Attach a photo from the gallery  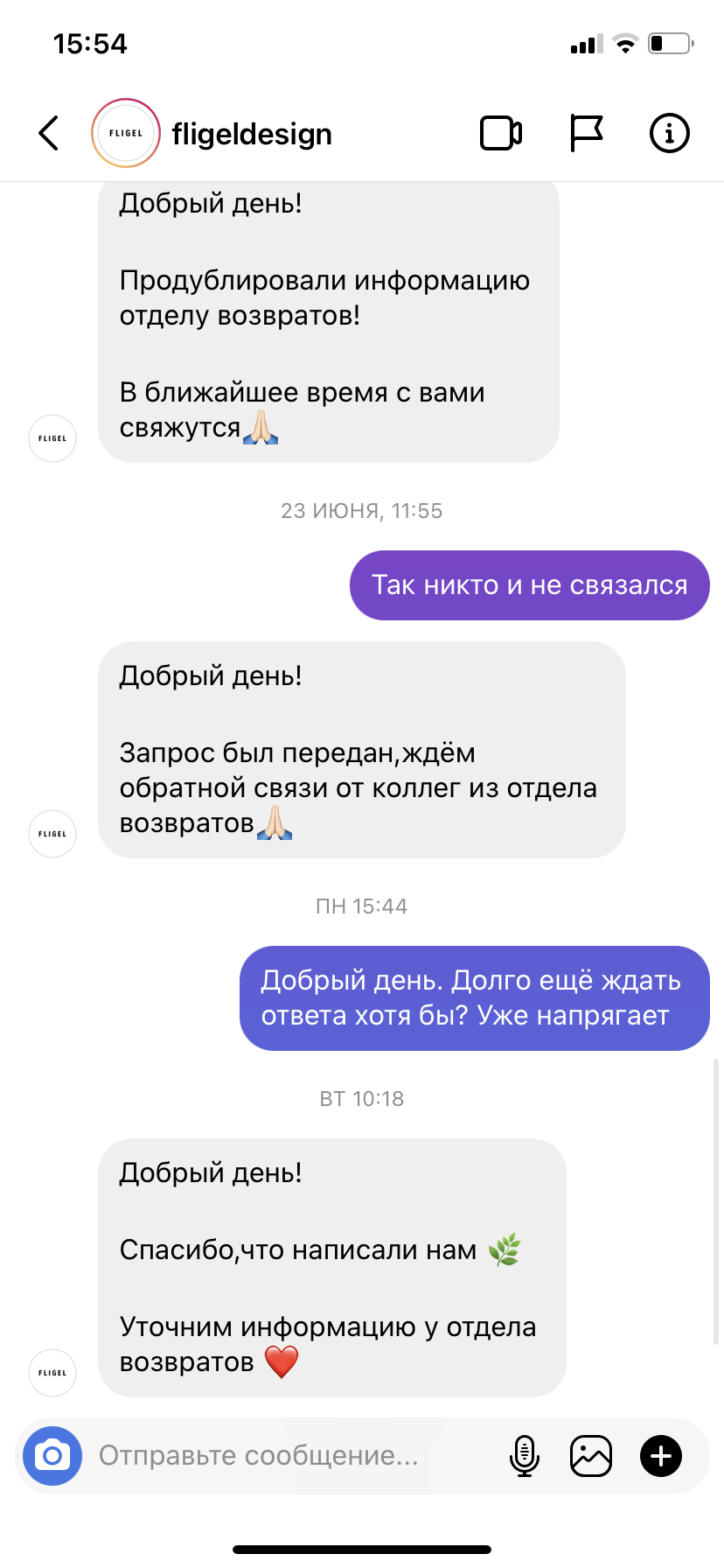tap(591, 1456)
